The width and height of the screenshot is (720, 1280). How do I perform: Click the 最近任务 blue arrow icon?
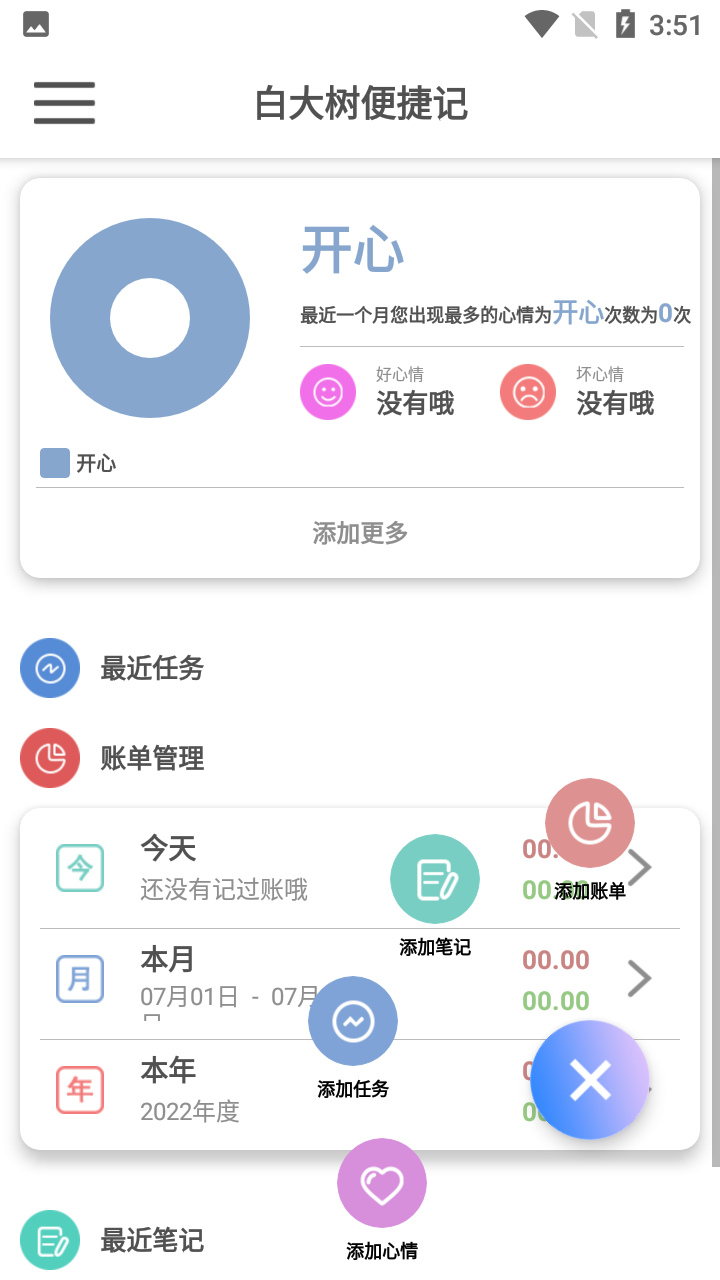coord(50,668)
